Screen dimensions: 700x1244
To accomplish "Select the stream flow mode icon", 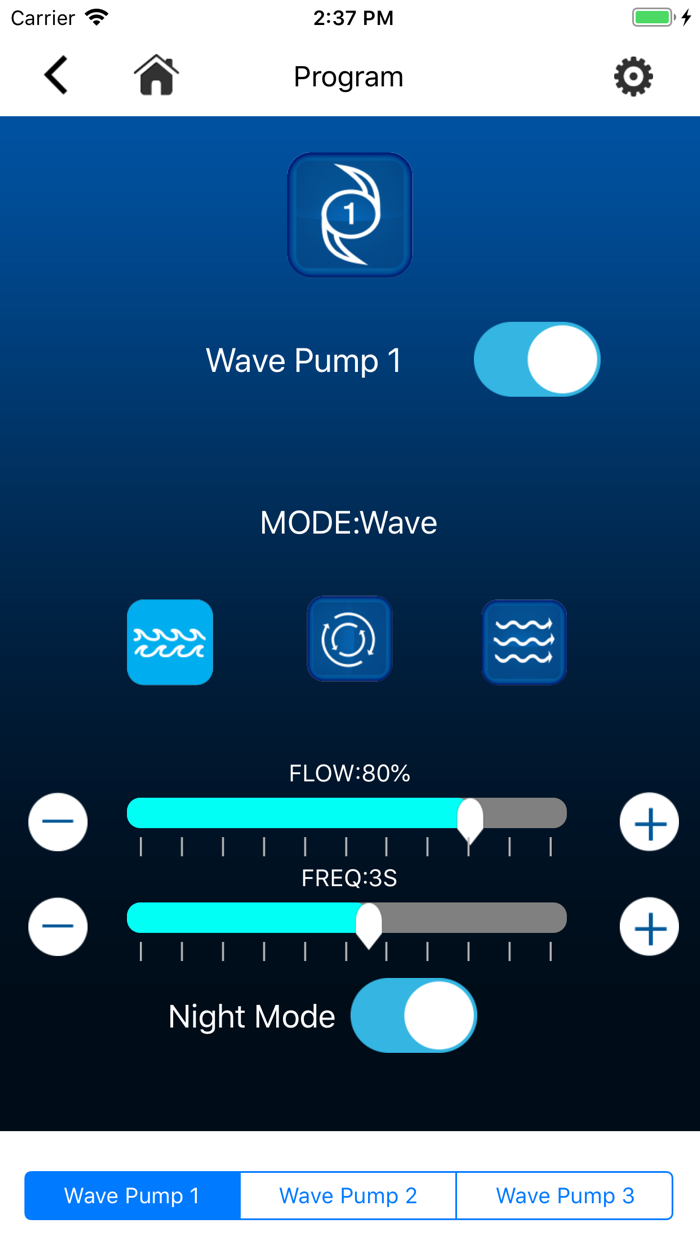I will pos(524,642).
